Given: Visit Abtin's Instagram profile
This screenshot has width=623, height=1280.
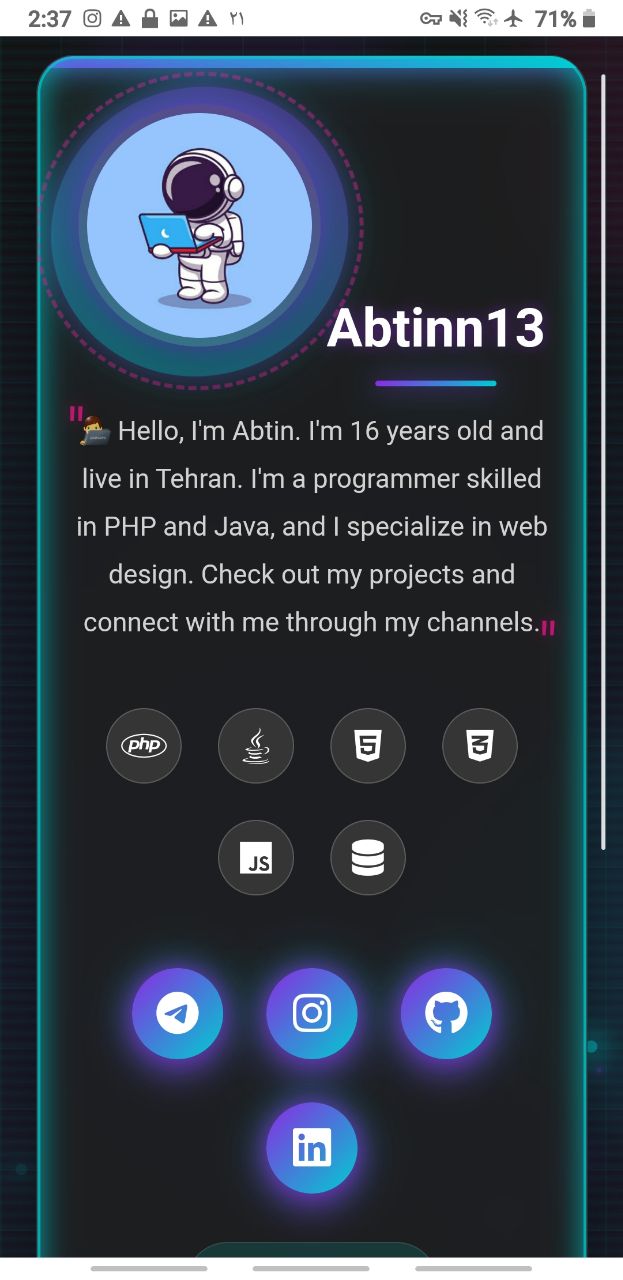Looking at the screenshot, I should (312, 1013).
